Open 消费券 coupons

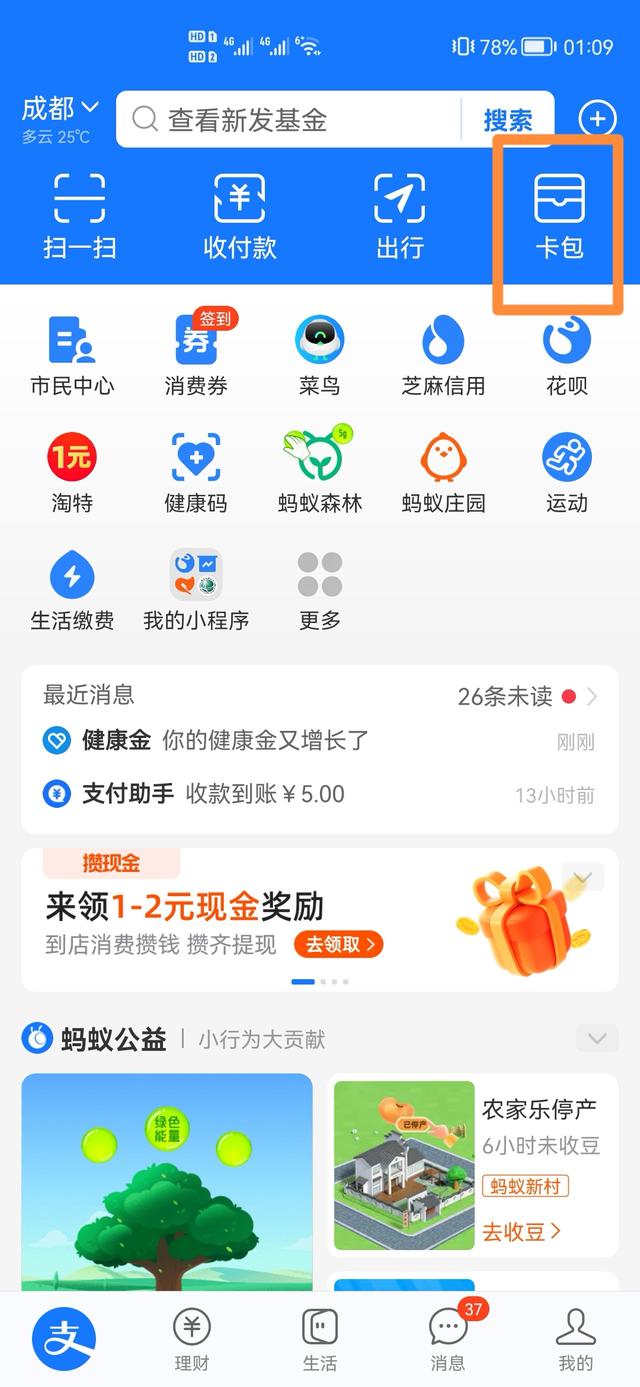[x=196, y=355]
